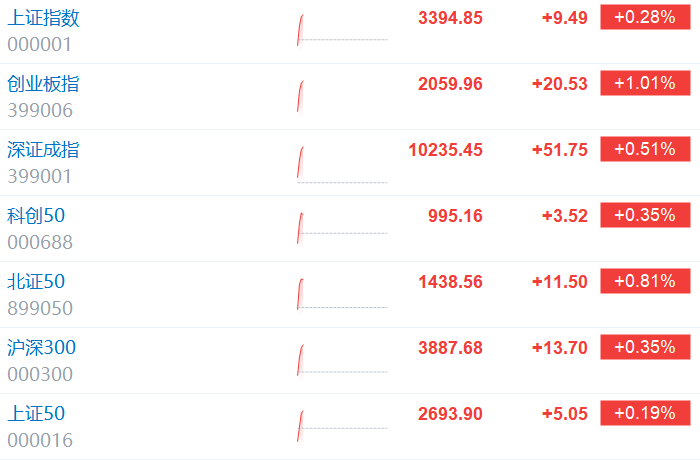View 创业板指 index details
Screen dimensions: 700x460
[x=43, y=84]
